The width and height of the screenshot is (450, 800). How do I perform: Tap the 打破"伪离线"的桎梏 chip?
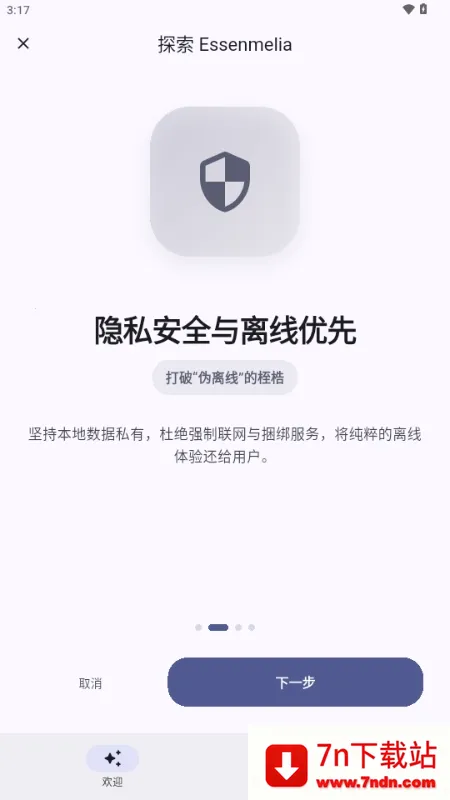click(225, 378)
